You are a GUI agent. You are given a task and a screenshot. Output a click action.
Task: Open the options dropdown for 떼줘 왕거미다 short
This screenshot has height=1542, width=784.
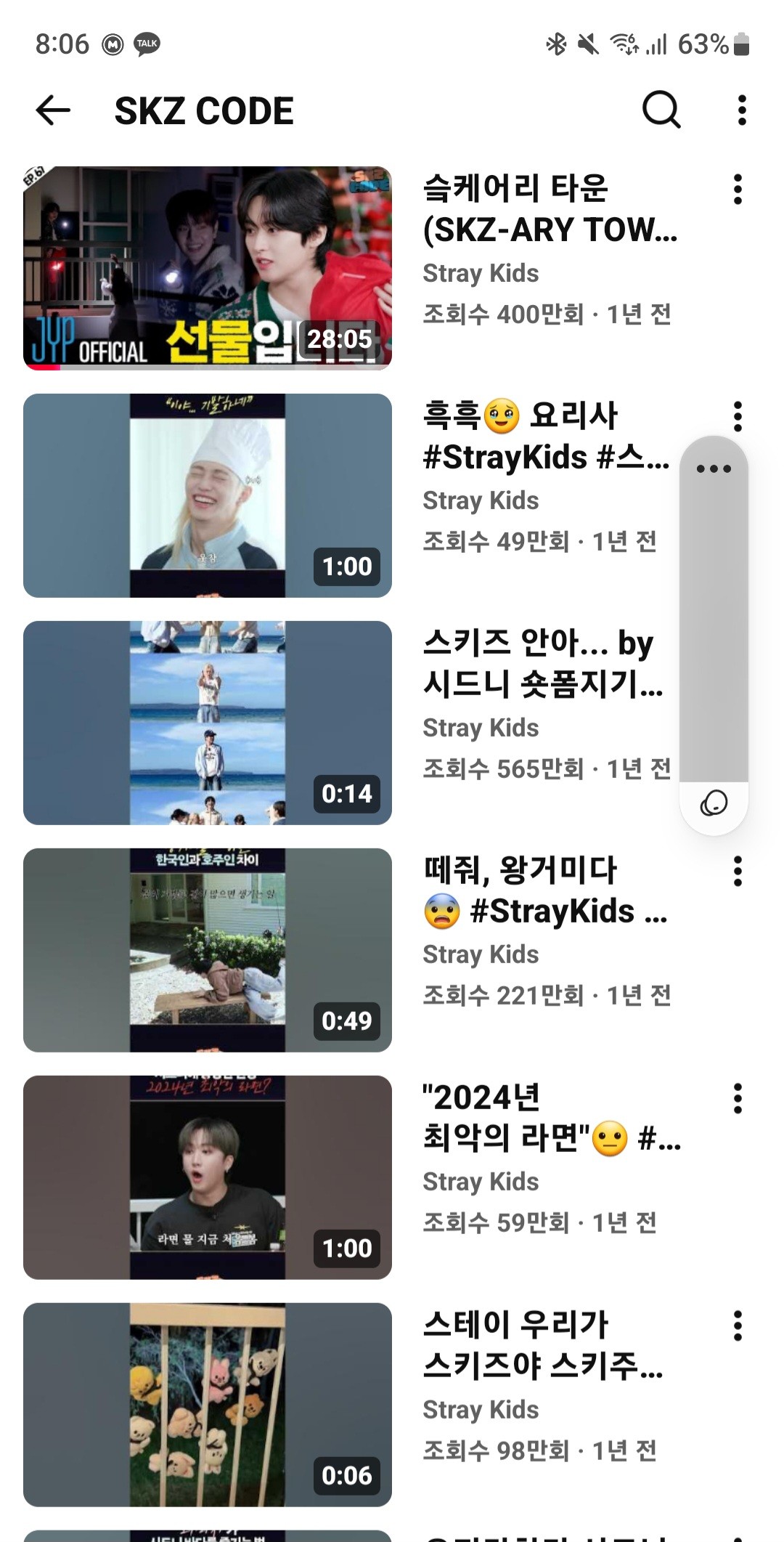[738, 870]
